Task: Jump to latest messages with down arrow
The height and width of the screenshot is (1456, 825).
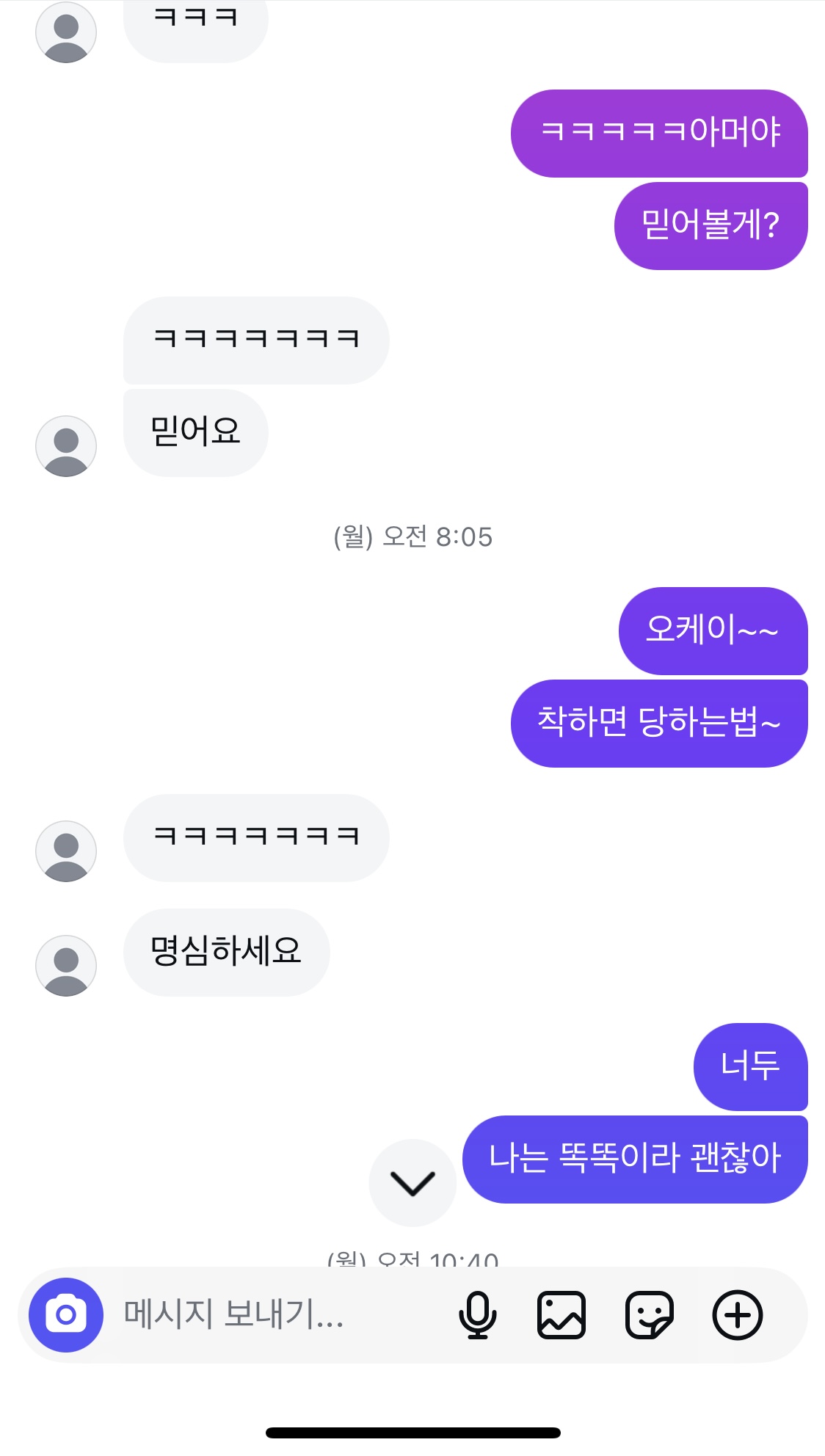Action: click(412, 1182)
